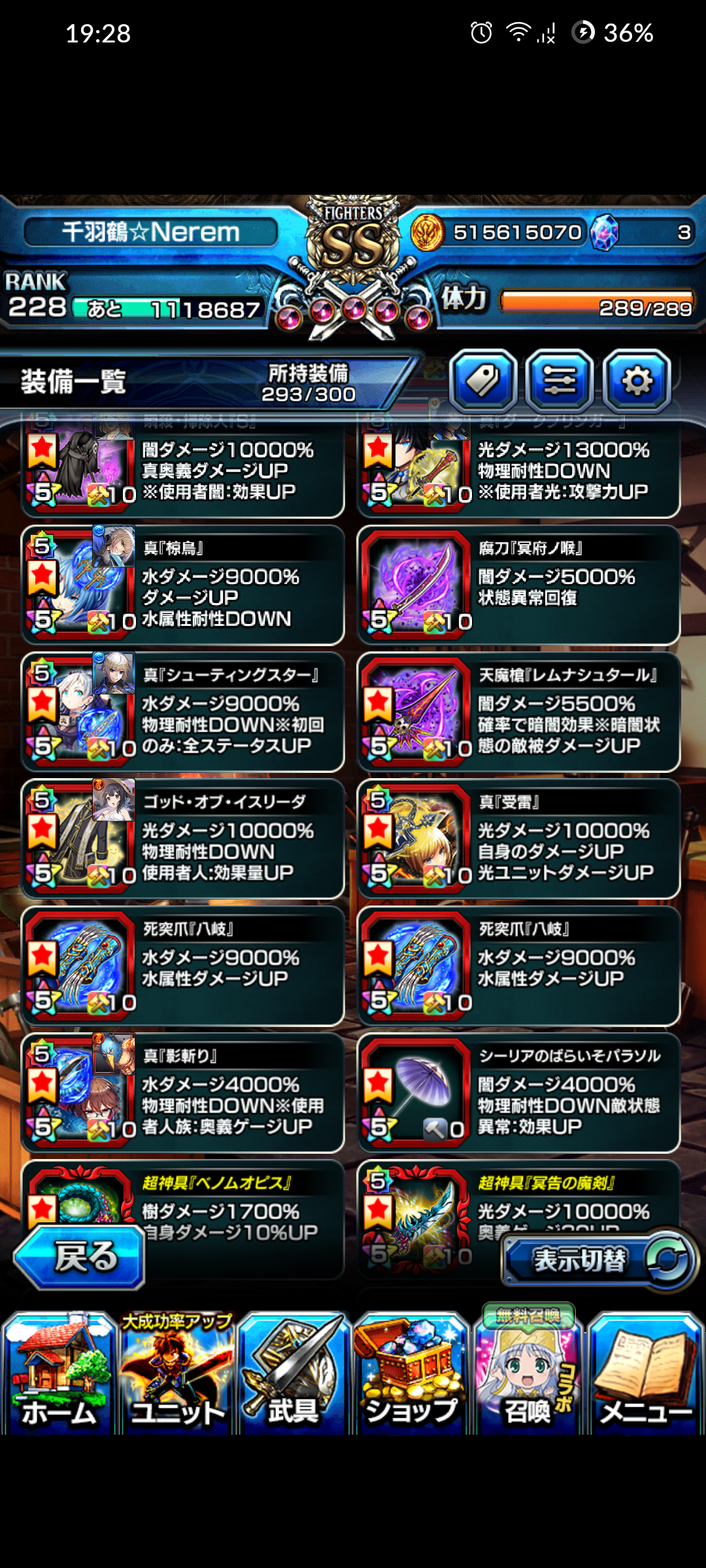Screen dimensions: 706x1568
Task: Switch to the ユニット tab
Action: coord(176,1373)
